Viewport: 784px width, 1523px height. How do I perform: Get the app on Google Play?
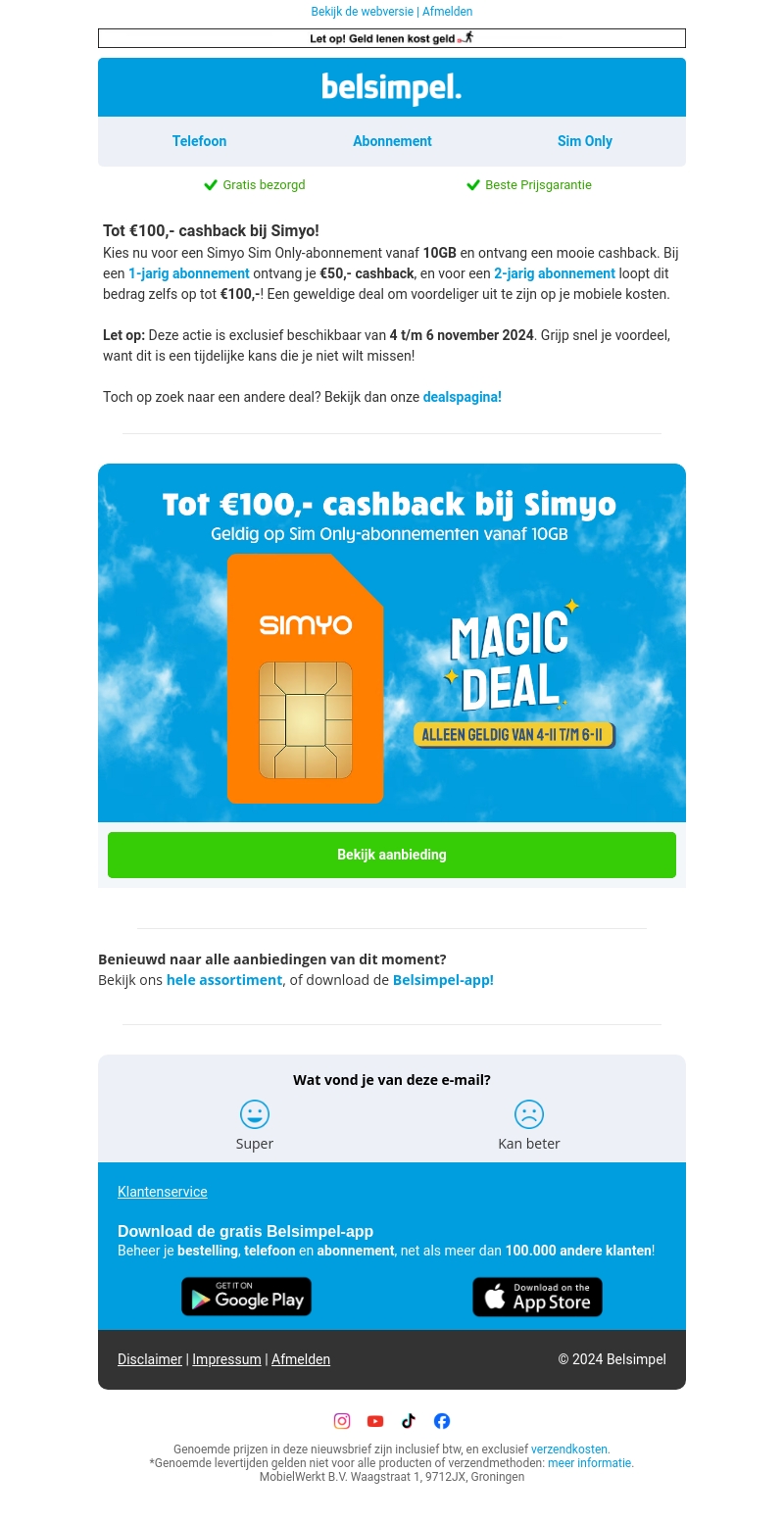[246, 1297]
